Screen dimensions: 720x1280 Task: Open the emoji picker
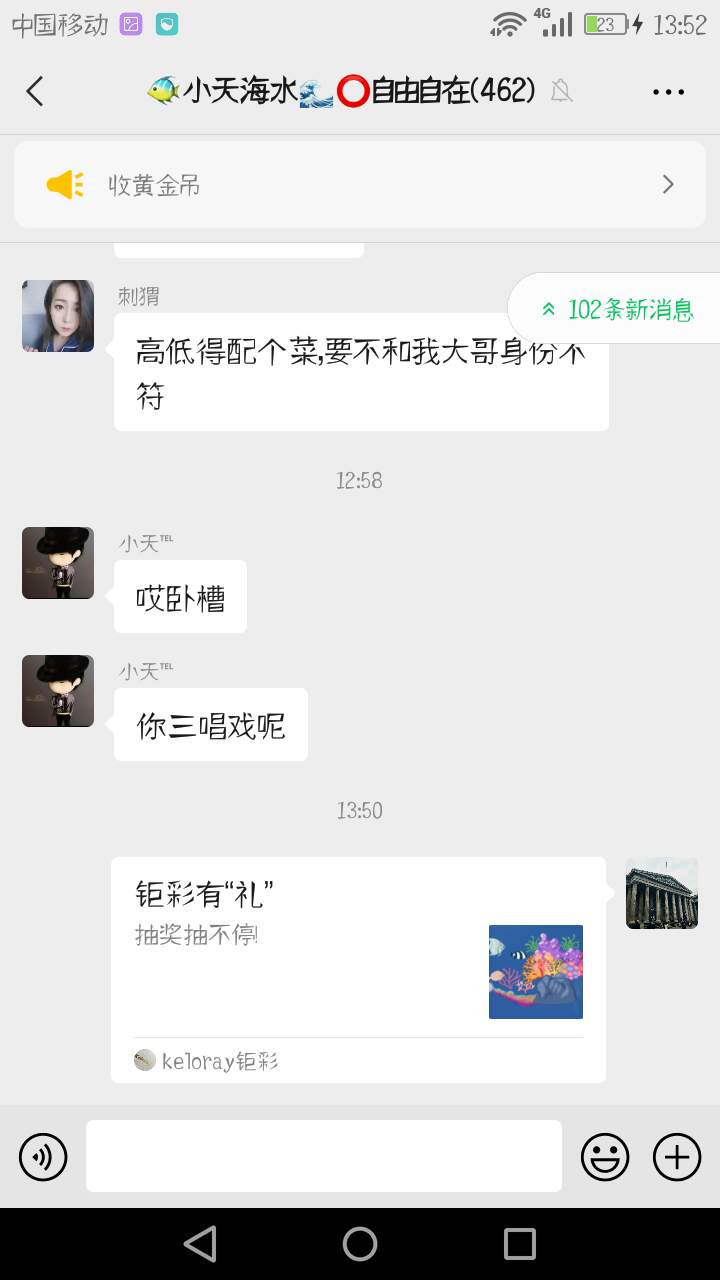click(x=605, y=1158)
